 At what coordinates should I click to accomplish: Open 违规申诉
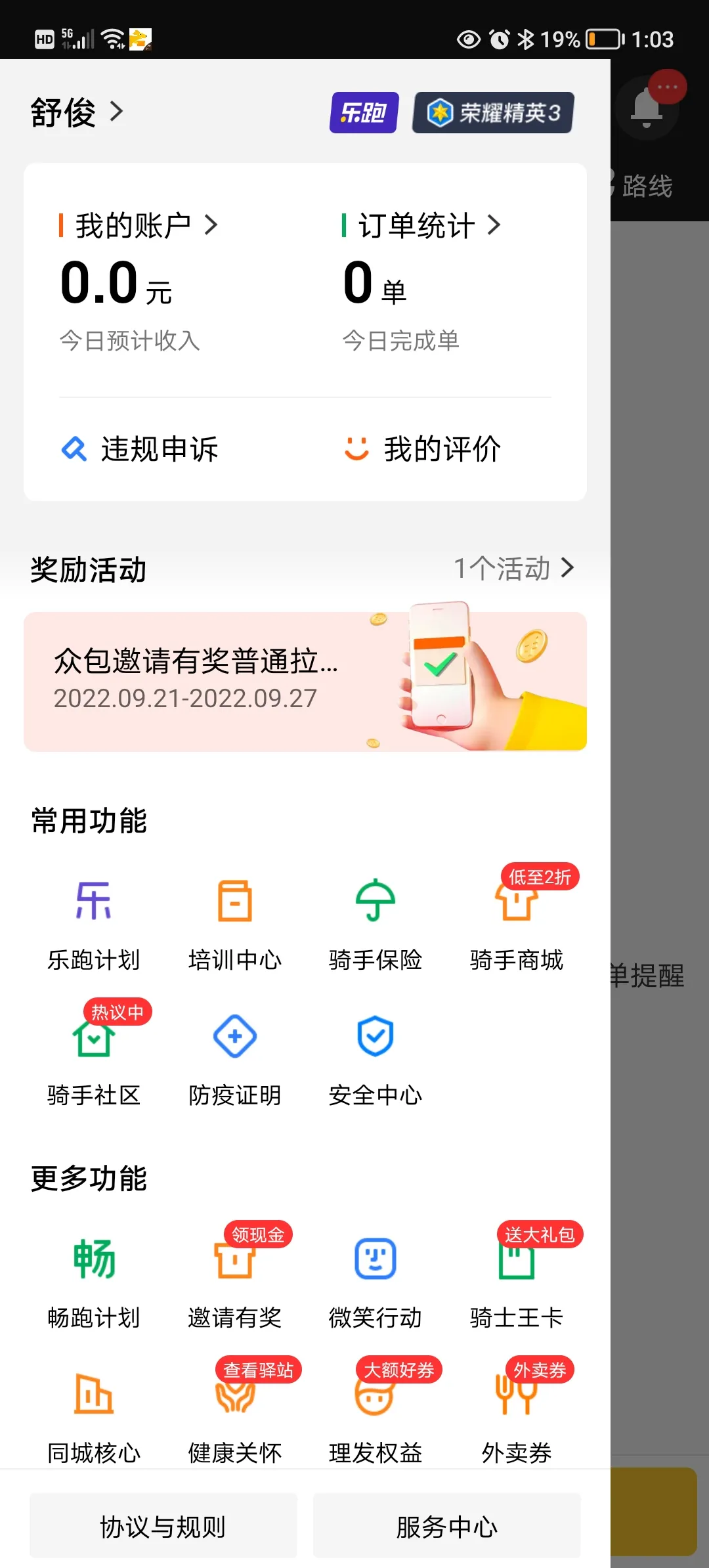click(140, 450)
